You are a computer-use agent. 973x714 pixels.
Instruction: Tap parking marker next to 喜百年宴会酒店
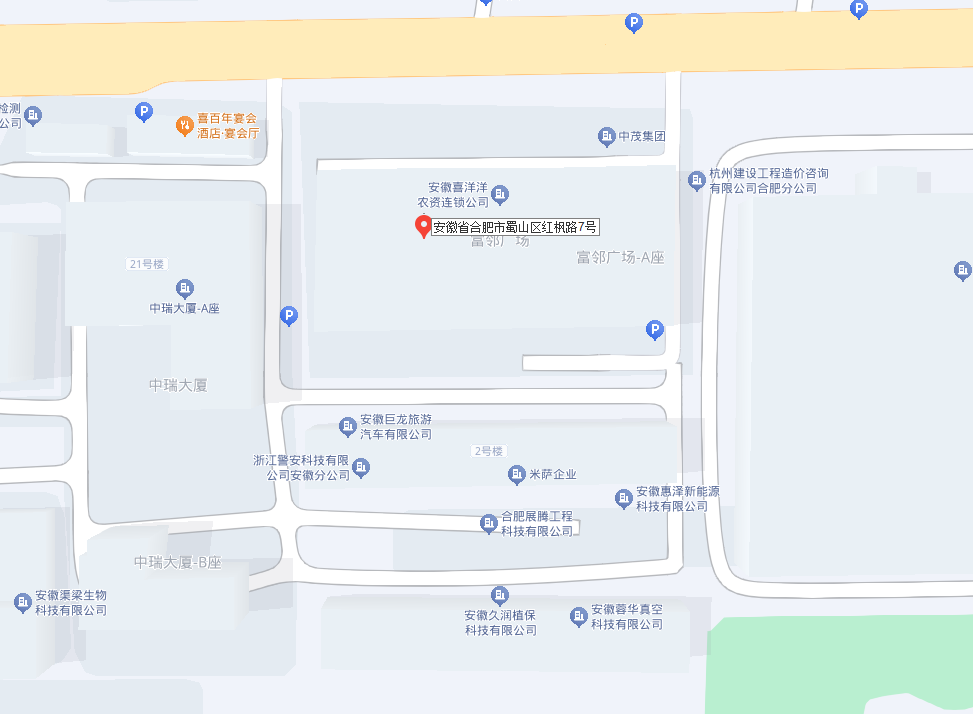pyautogui.click(x=144, y=112)
